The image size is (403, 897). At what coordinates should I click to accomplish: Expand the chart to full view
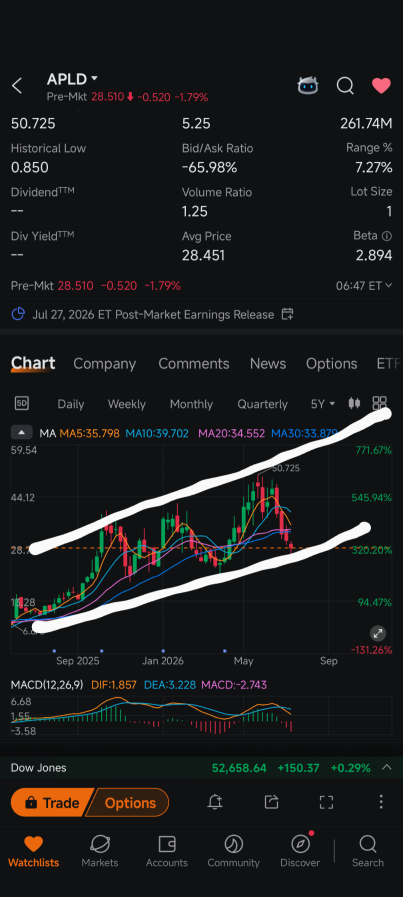click(378, 633)
